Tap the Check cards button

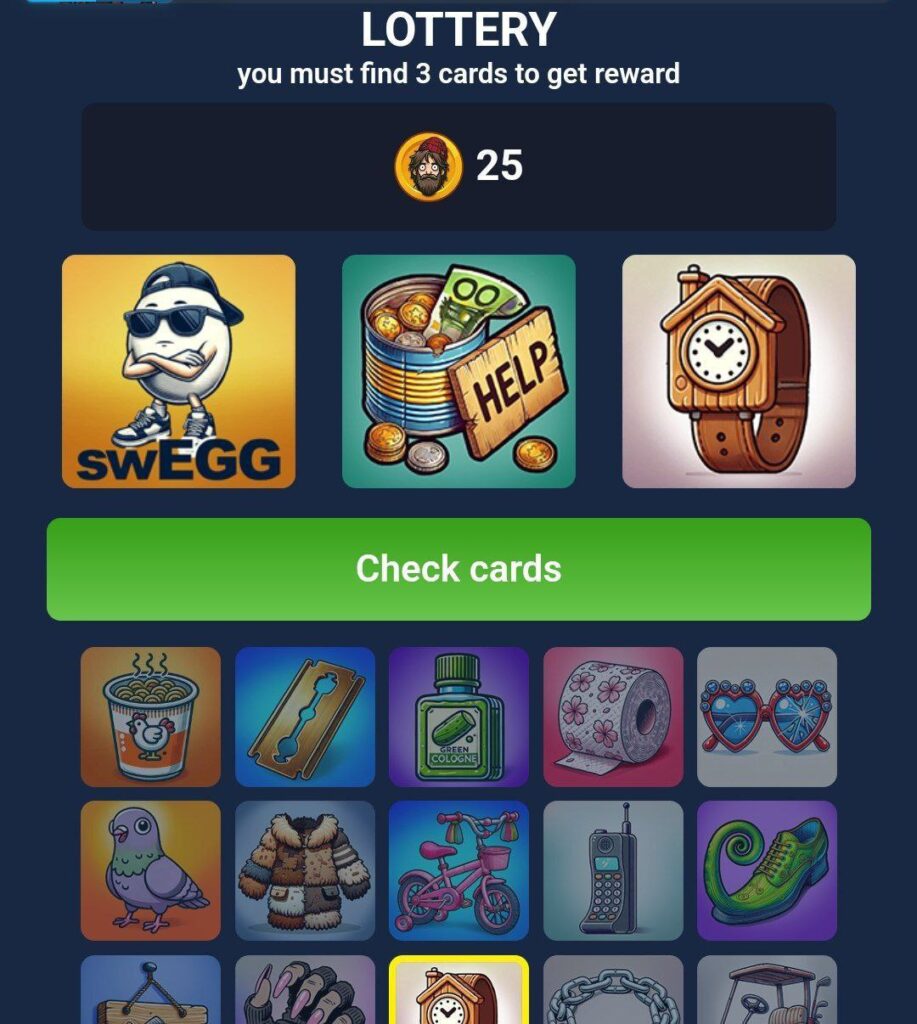click(458, 569)
